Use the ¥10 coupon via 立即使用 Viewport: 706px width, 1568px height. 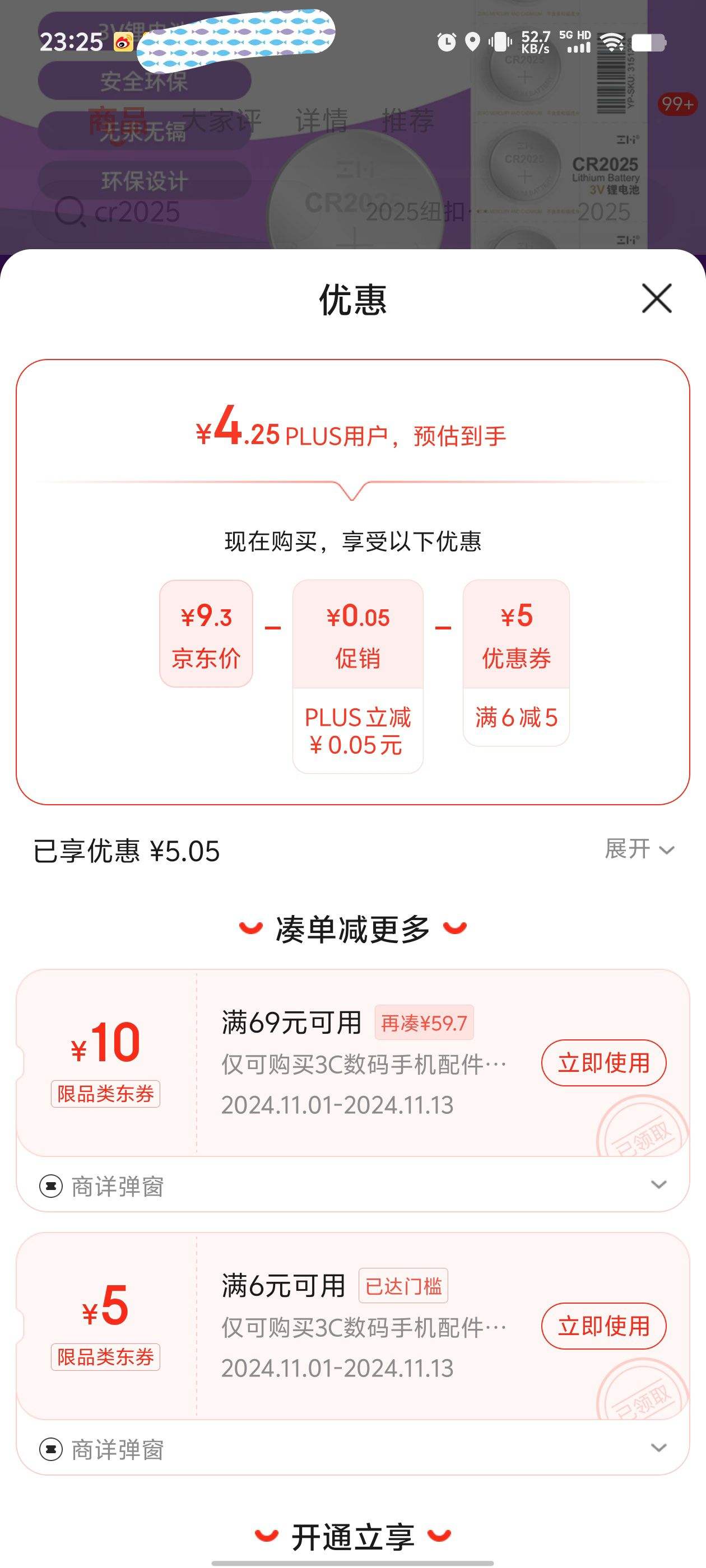click(x=603, y=1063)
